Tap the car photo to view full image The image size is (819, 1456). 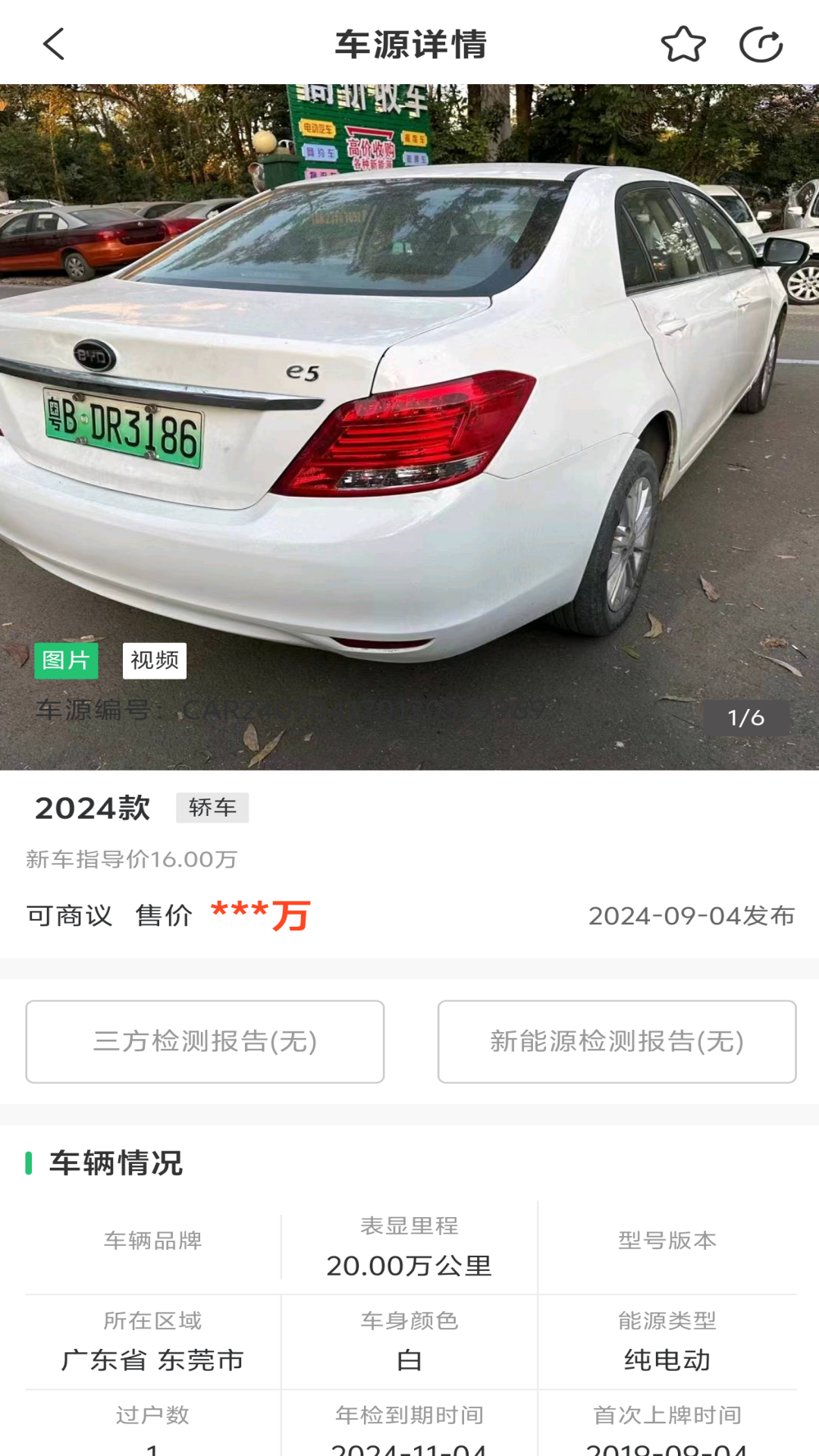[x=409, y=379]
